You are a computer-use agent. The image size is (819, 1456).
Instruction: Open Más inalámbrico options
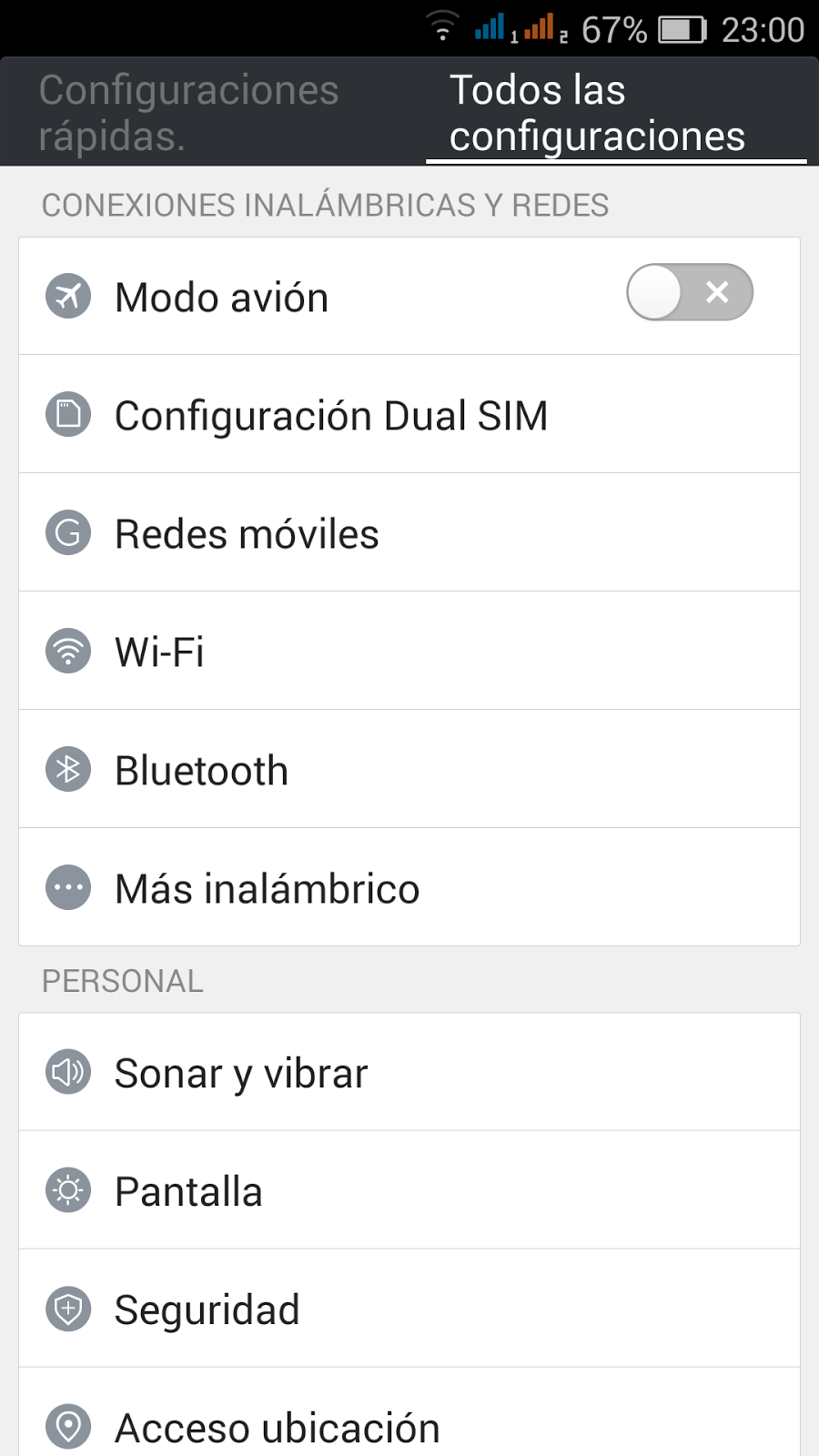409,888
